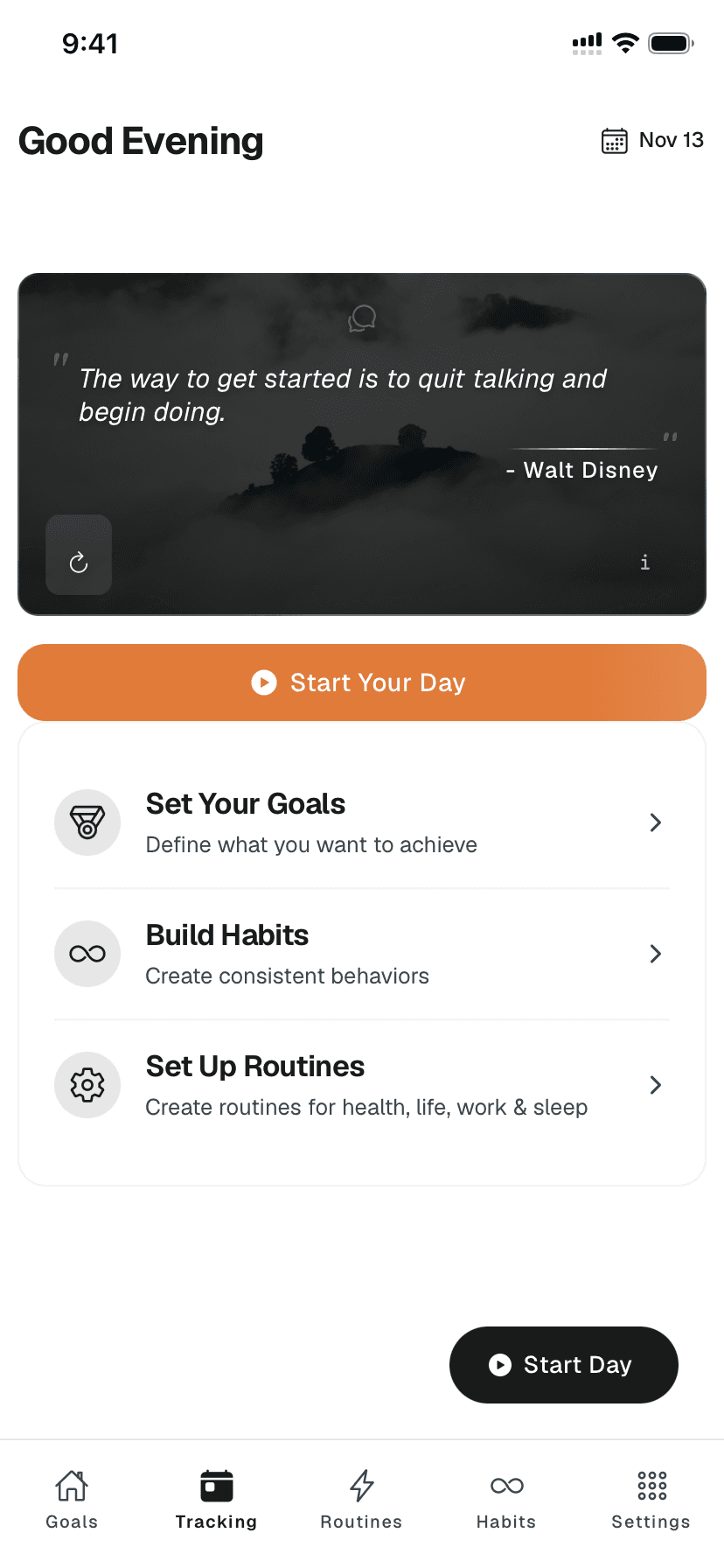Switch to the Tracking tab
724x1568 pixels.
pyautogui.click(x=216, y=1496)
